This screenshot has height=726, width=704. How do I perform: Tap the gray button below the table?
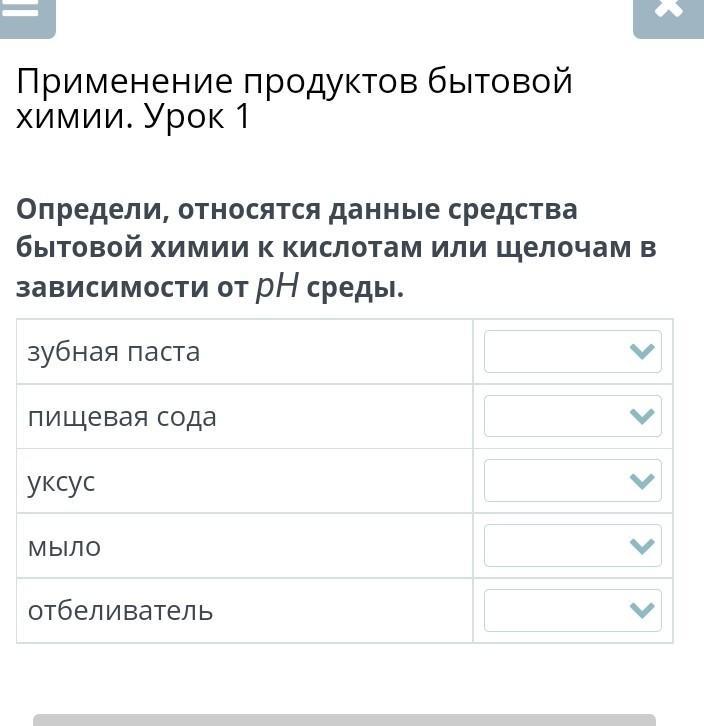tap(344, 719)
